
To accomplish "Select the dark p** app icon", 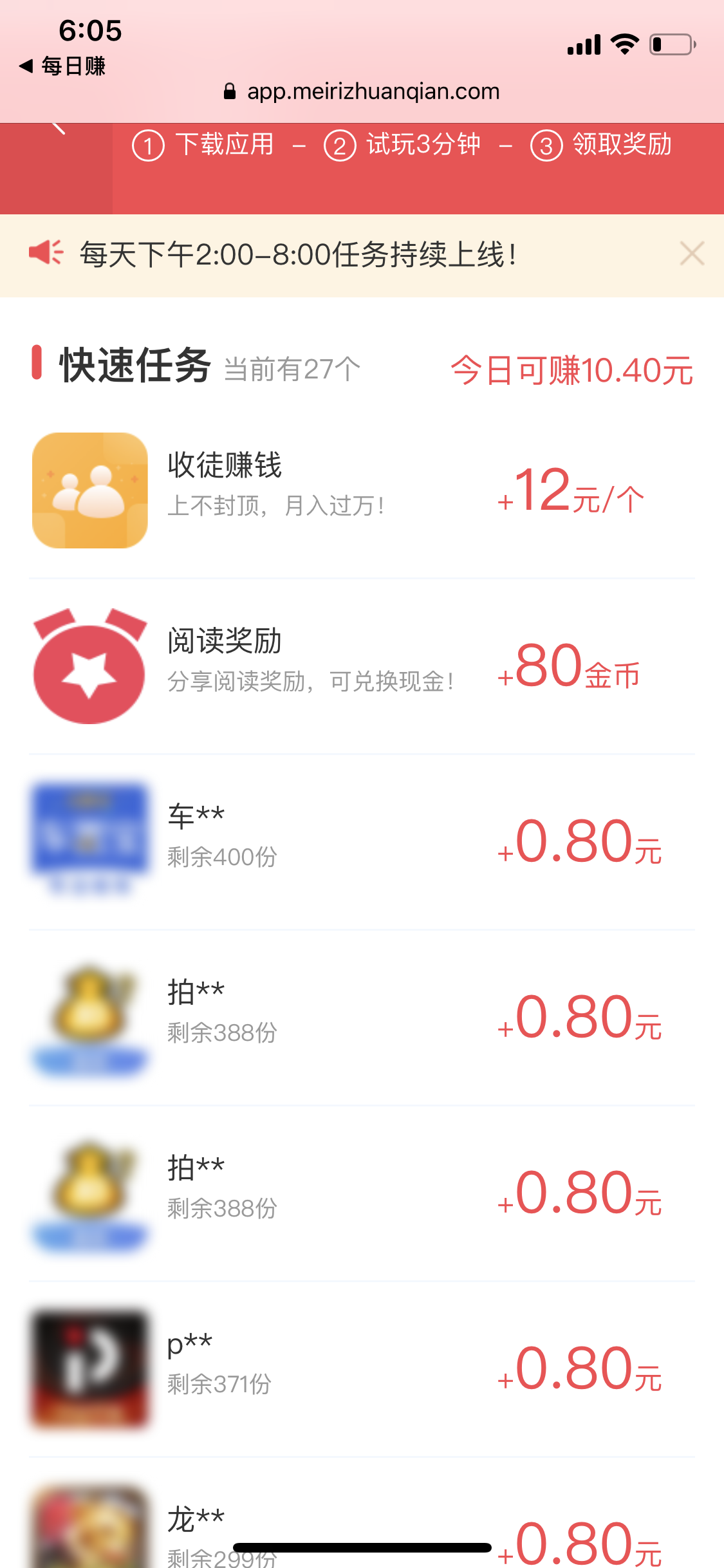I will (x=89, y=1370).
